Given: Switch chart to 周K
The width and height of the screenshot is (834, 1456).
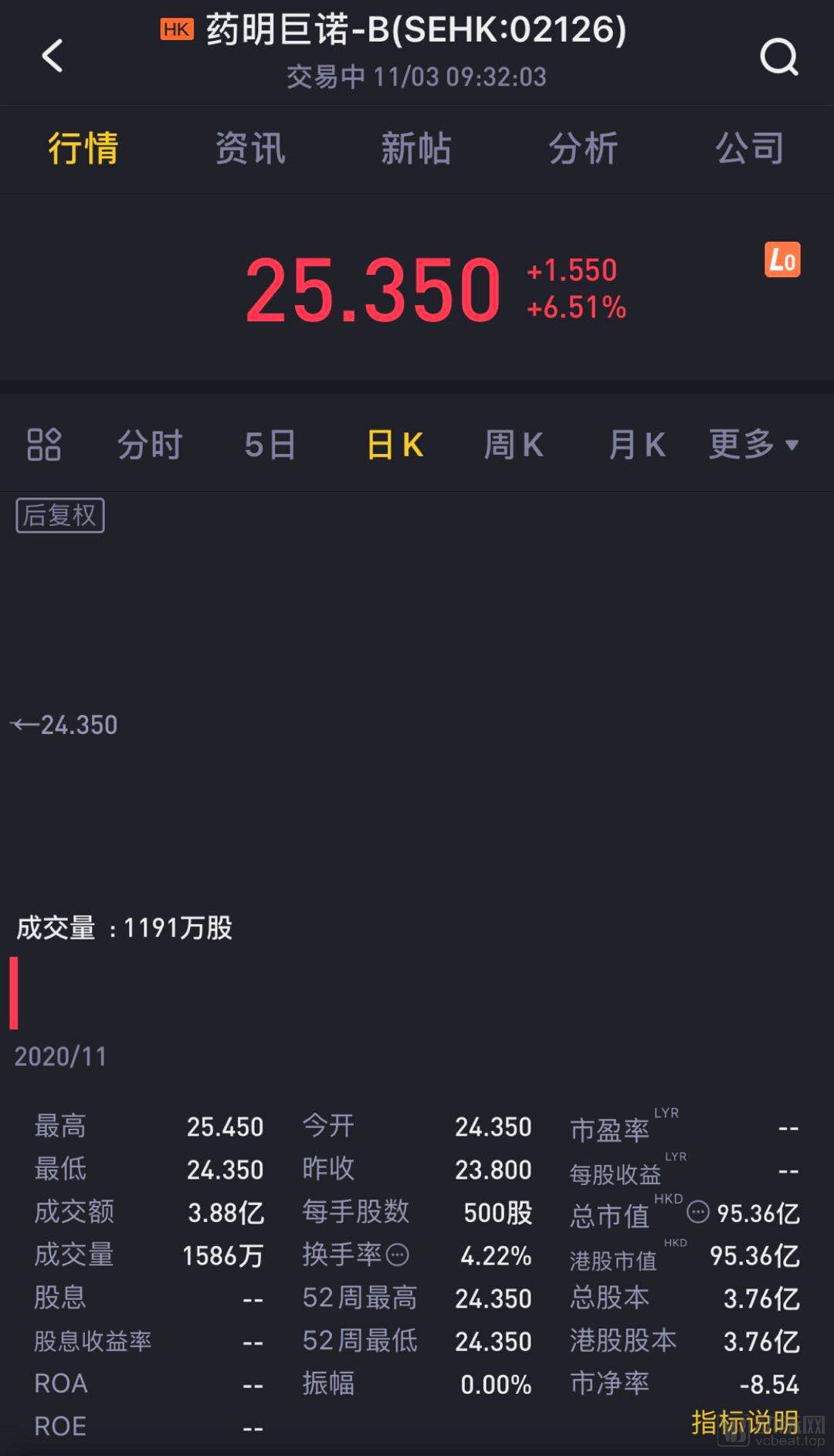Looking at the screenshot, I should coord(514,445).
